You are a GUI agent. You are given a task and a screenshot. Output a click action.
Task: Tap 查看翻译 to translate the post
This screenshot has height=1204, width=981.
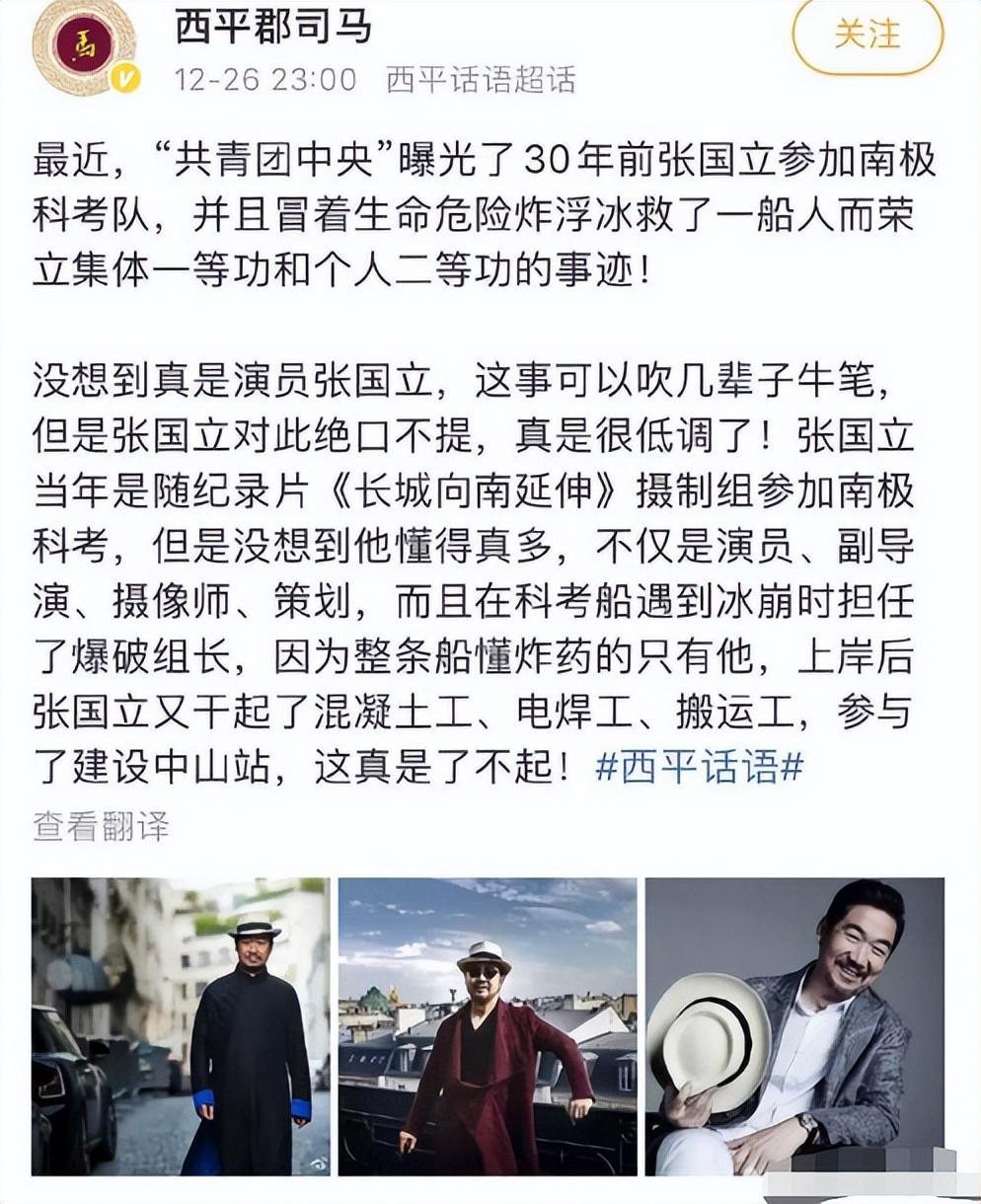tap(101, 825)
